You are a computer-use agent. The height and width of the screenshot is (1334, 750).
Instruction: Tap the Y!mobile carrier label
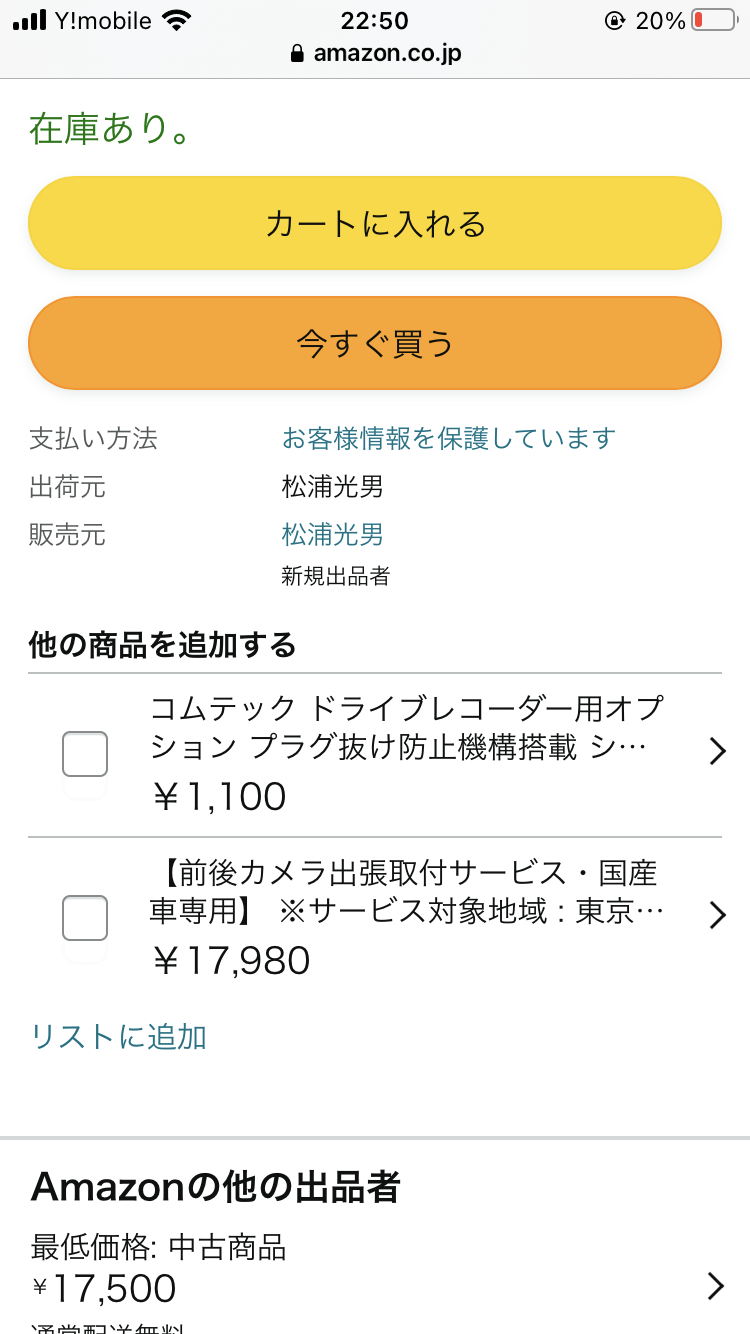point(99,20)
